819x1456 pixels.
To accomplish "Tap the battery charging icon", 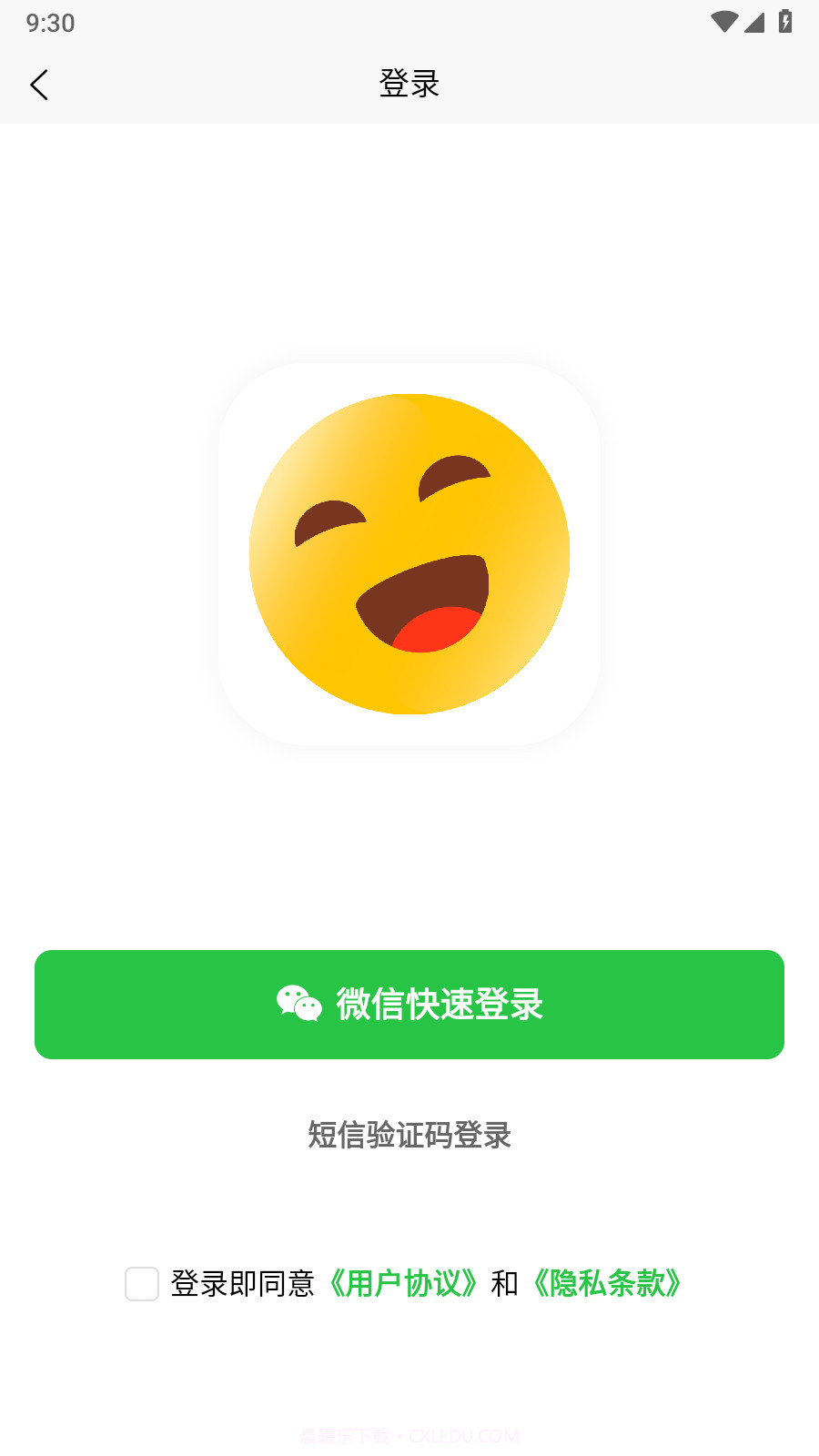I will pos(784,22).
